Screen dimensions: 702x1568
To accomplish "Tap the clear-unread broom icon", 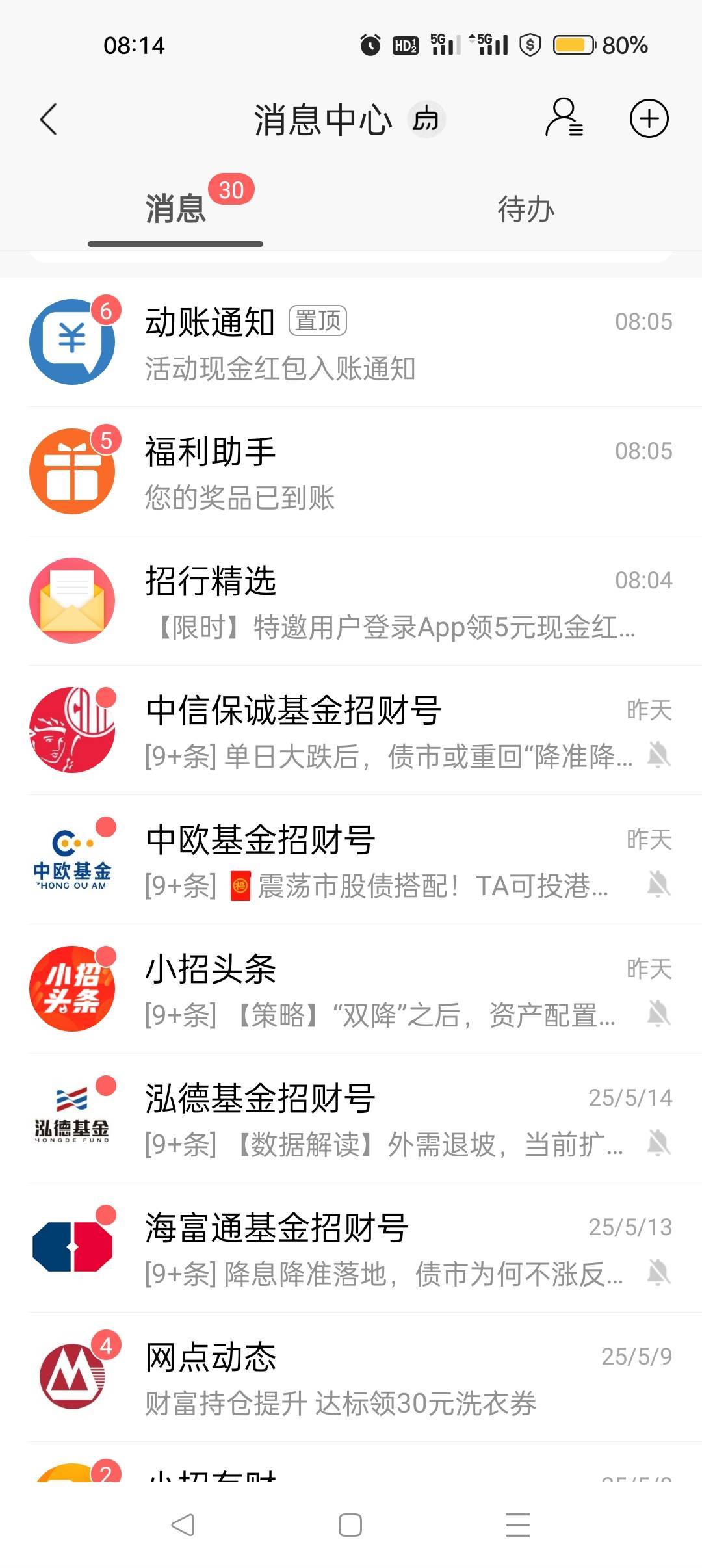I will tap(426, 120).
